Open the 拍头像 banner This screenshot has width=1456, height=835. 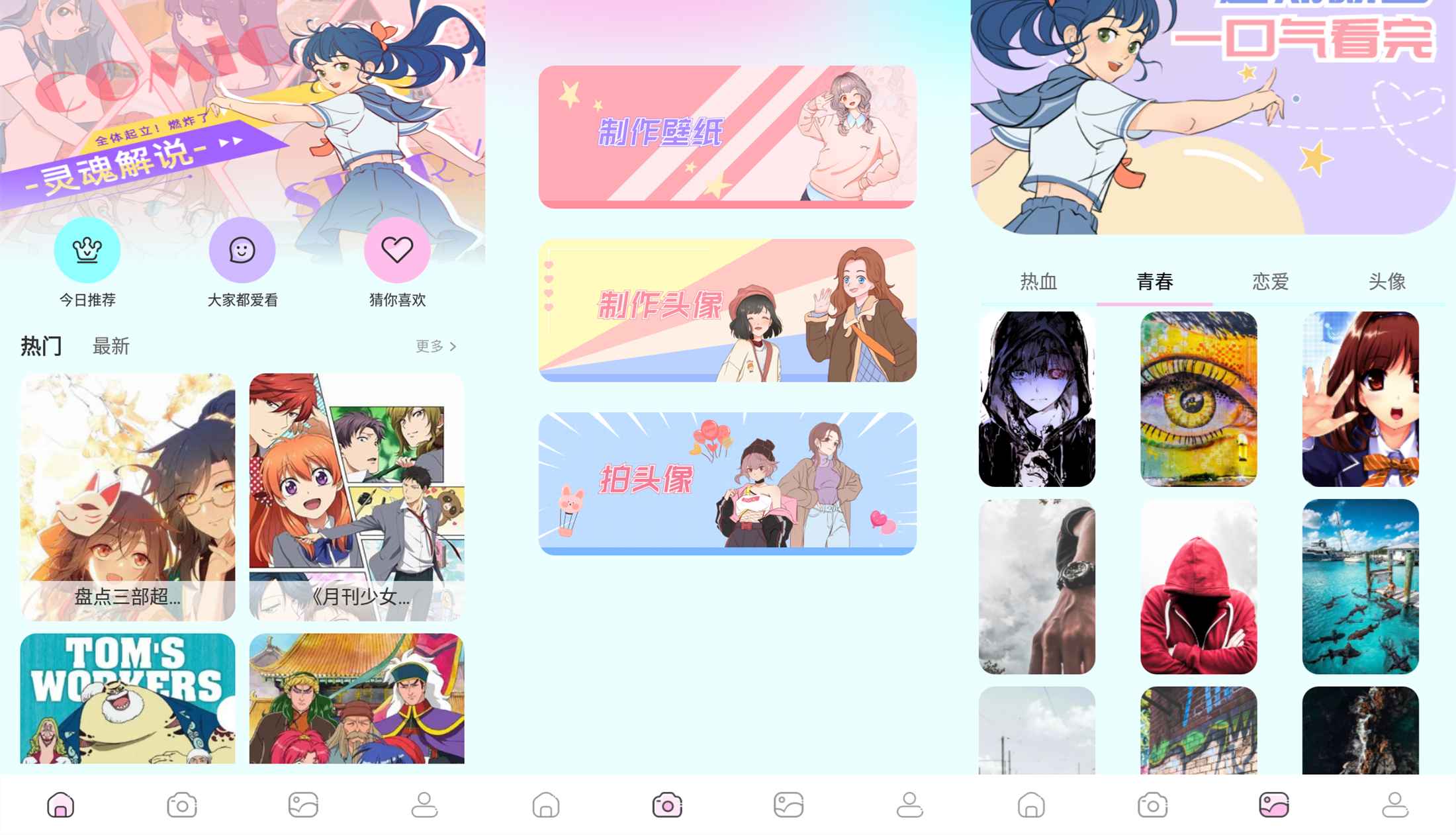tap(727, 483)
